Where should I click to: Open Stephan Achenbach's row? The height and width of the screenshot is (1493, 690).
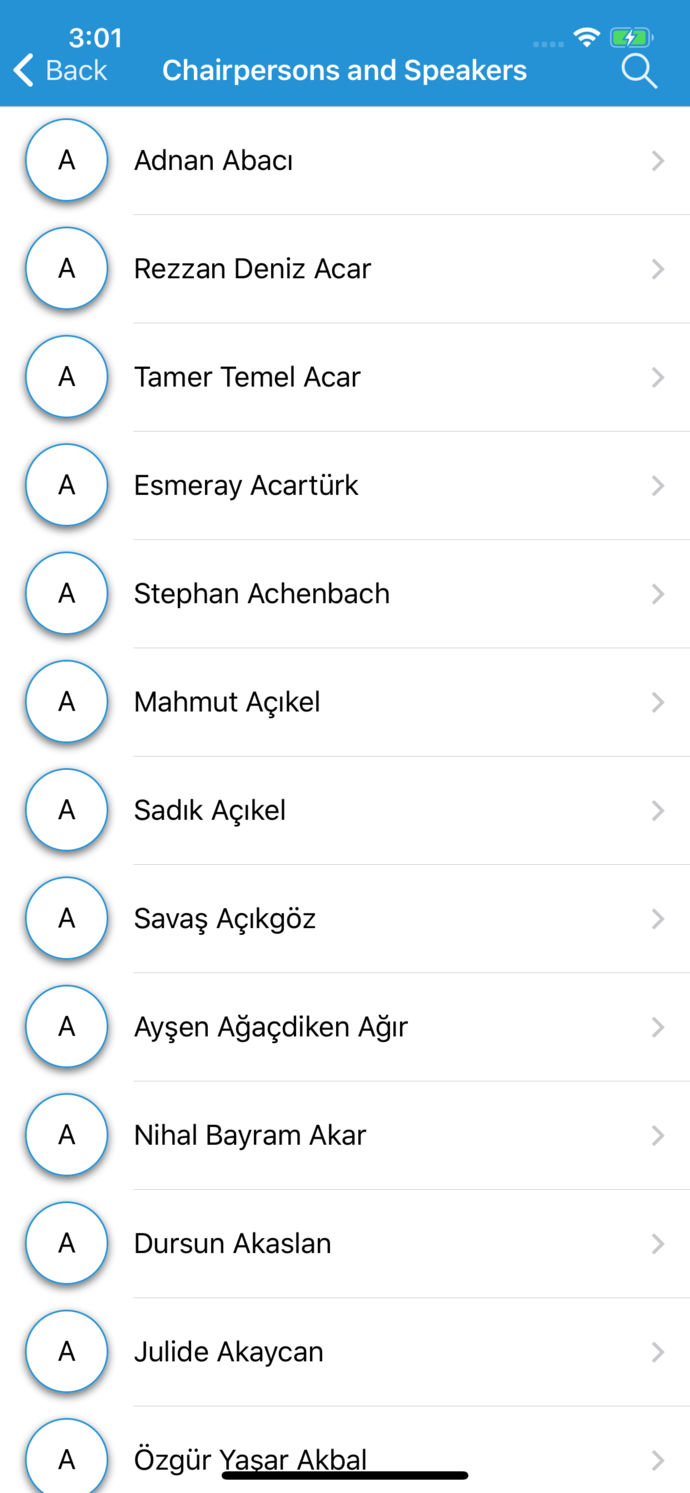pos(345,593)
